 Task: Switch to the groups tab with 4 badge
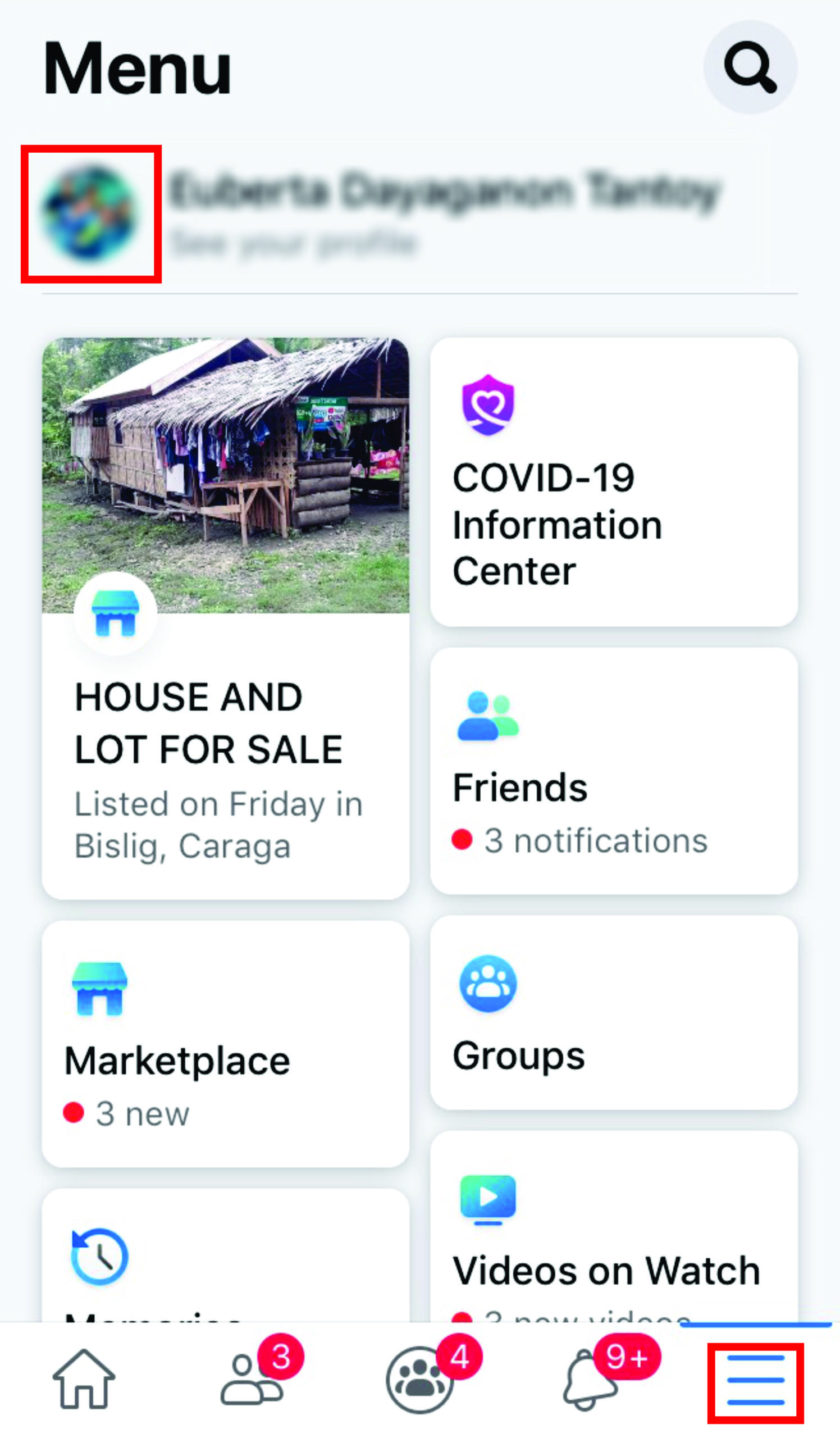419,1380
